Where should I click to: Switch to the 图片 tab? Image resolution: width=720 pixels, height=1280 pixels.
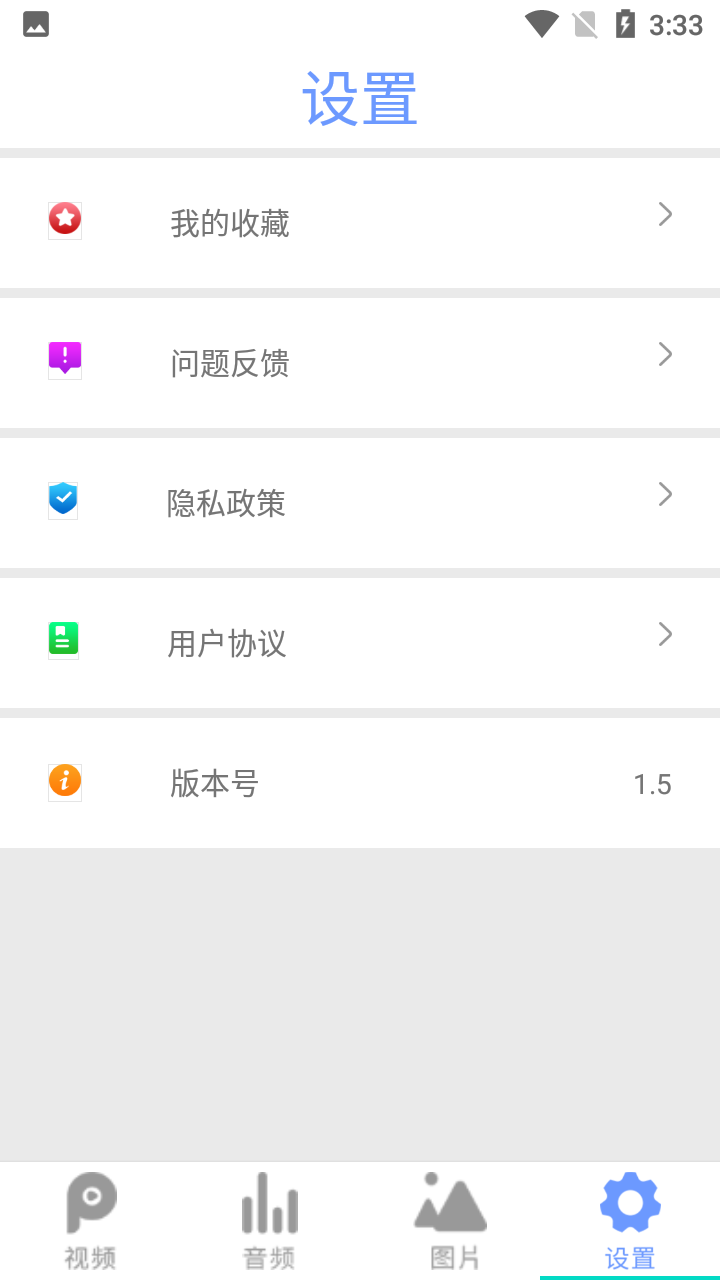coord(450,1220)
